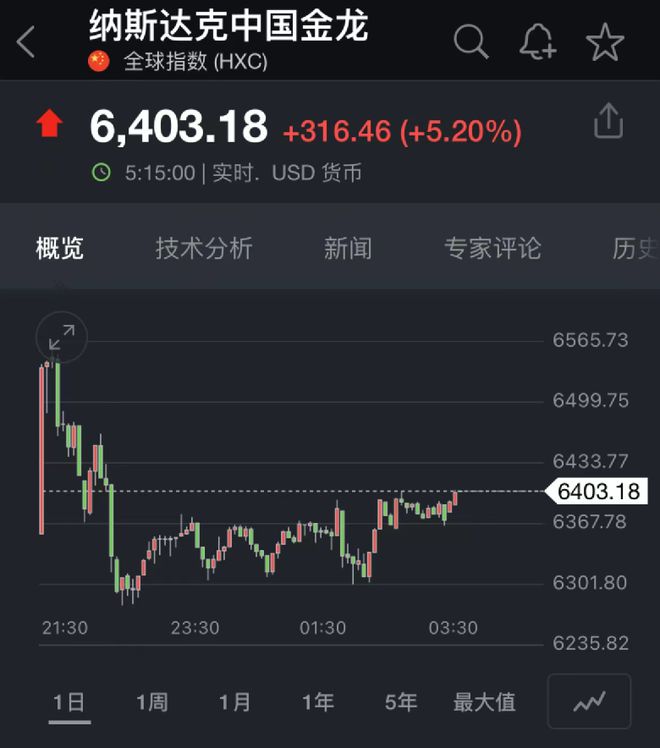Add the index to favorites with the star
The image size is (660, 748).
pos(604,42)
